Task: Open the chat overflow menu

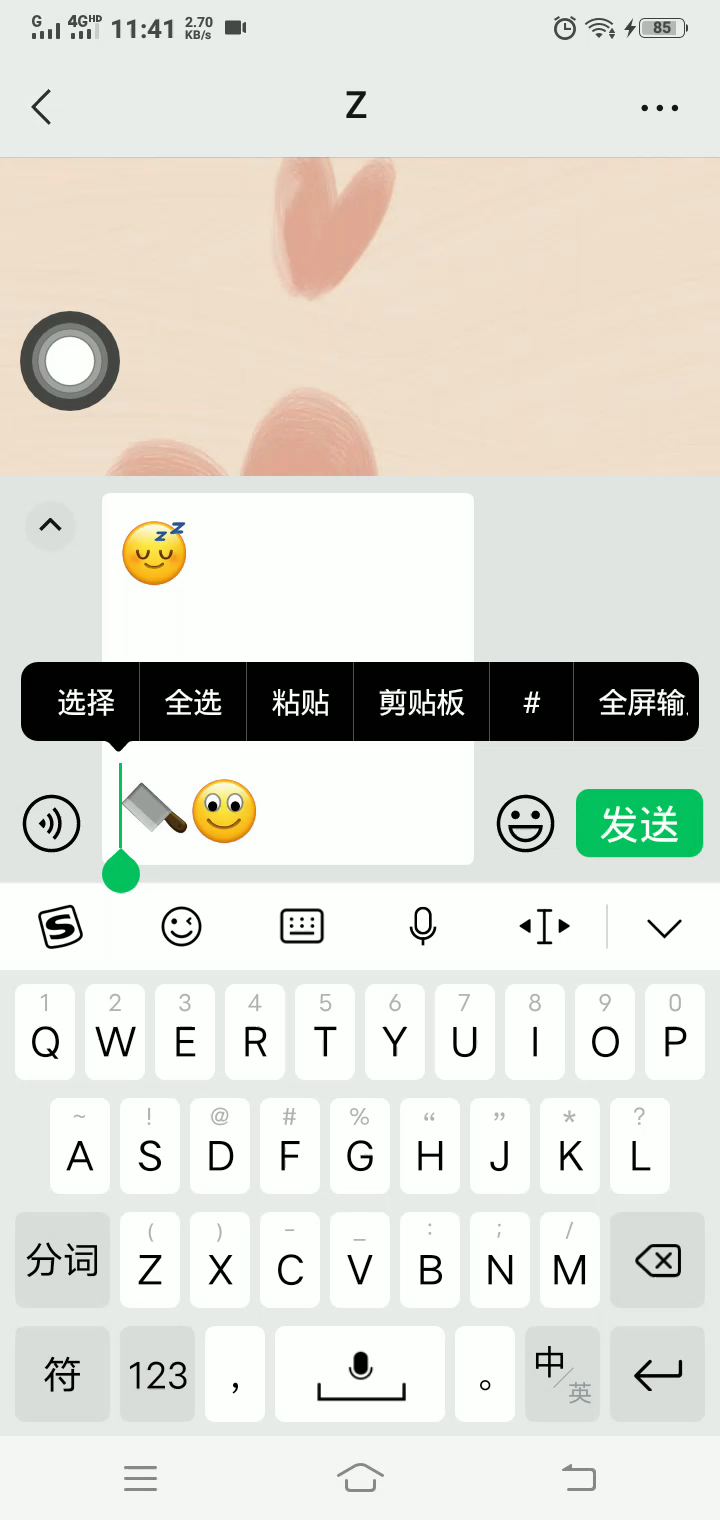Action: tap(659, 108)
